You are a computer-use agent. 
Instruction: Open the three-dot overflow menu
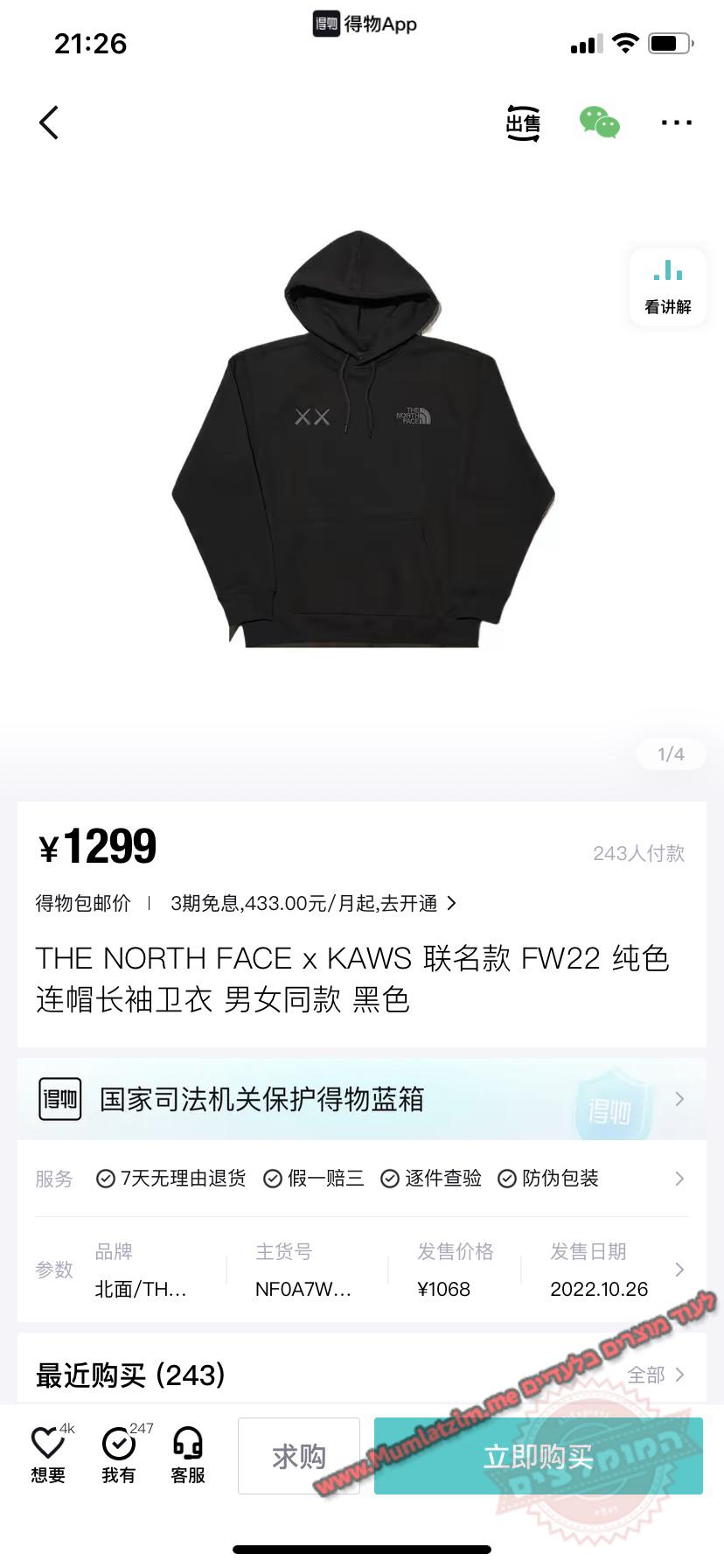[x=676, y=123]
